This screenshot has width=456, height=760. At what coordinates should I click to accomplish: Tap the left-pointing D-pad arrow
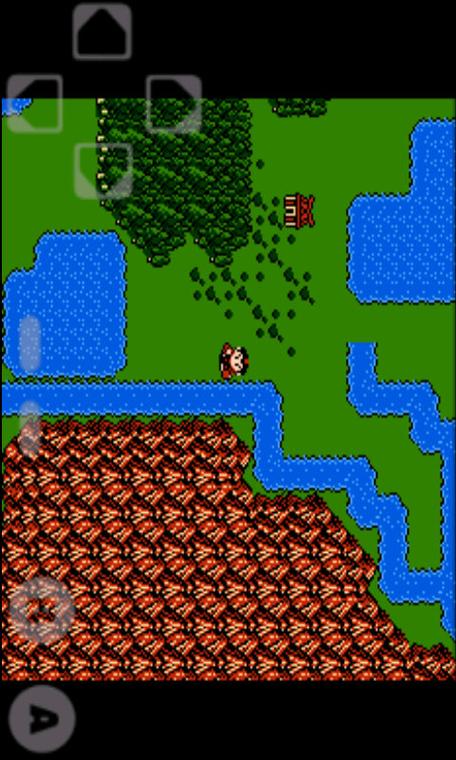coord(35,103)
